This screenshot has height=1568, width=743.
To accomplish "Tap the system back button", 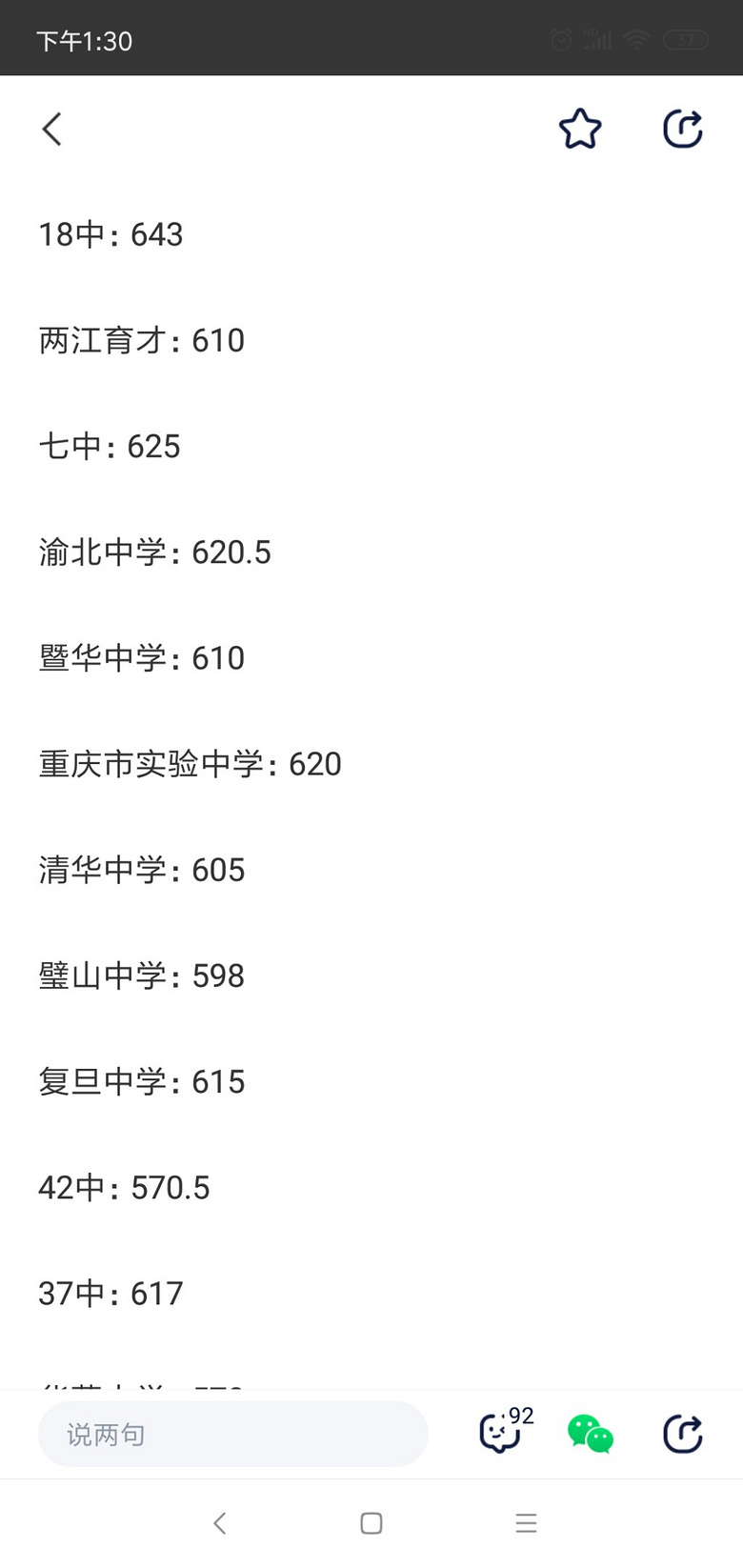I will [220, 1523].
